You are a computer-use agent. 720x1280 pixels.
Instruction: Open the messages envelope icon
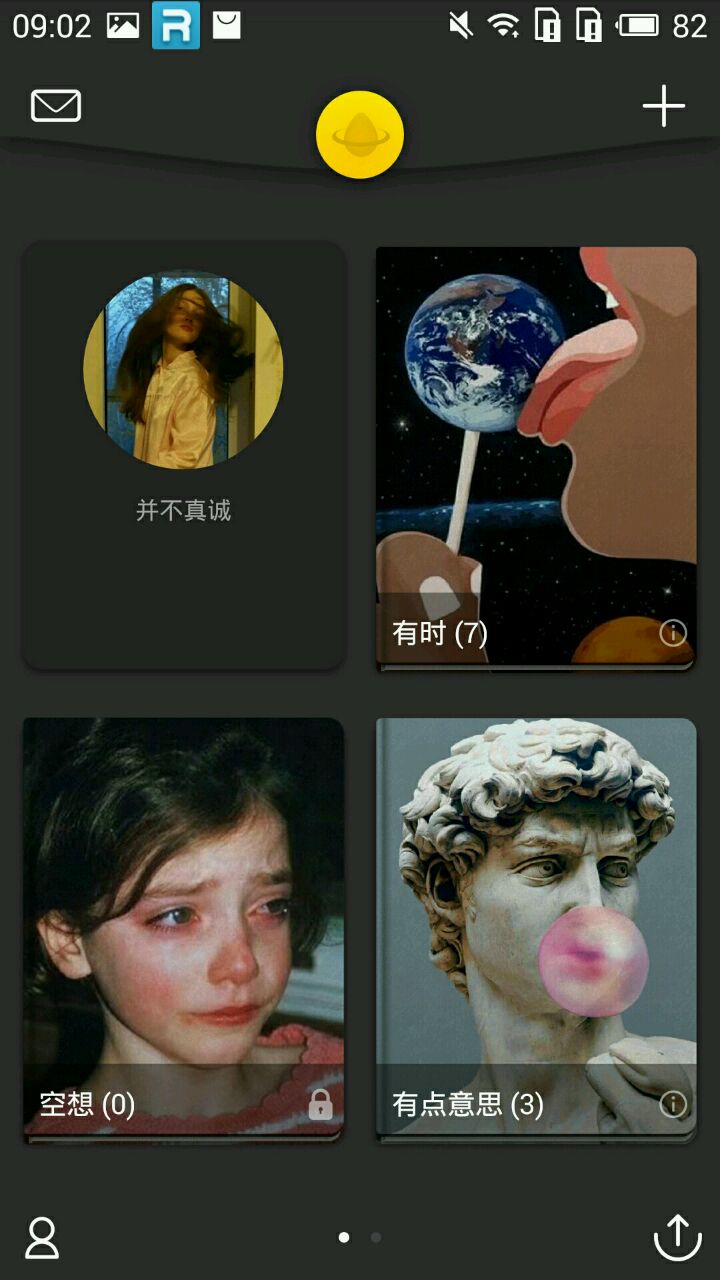pyautogui.click(x=56, y=105)
